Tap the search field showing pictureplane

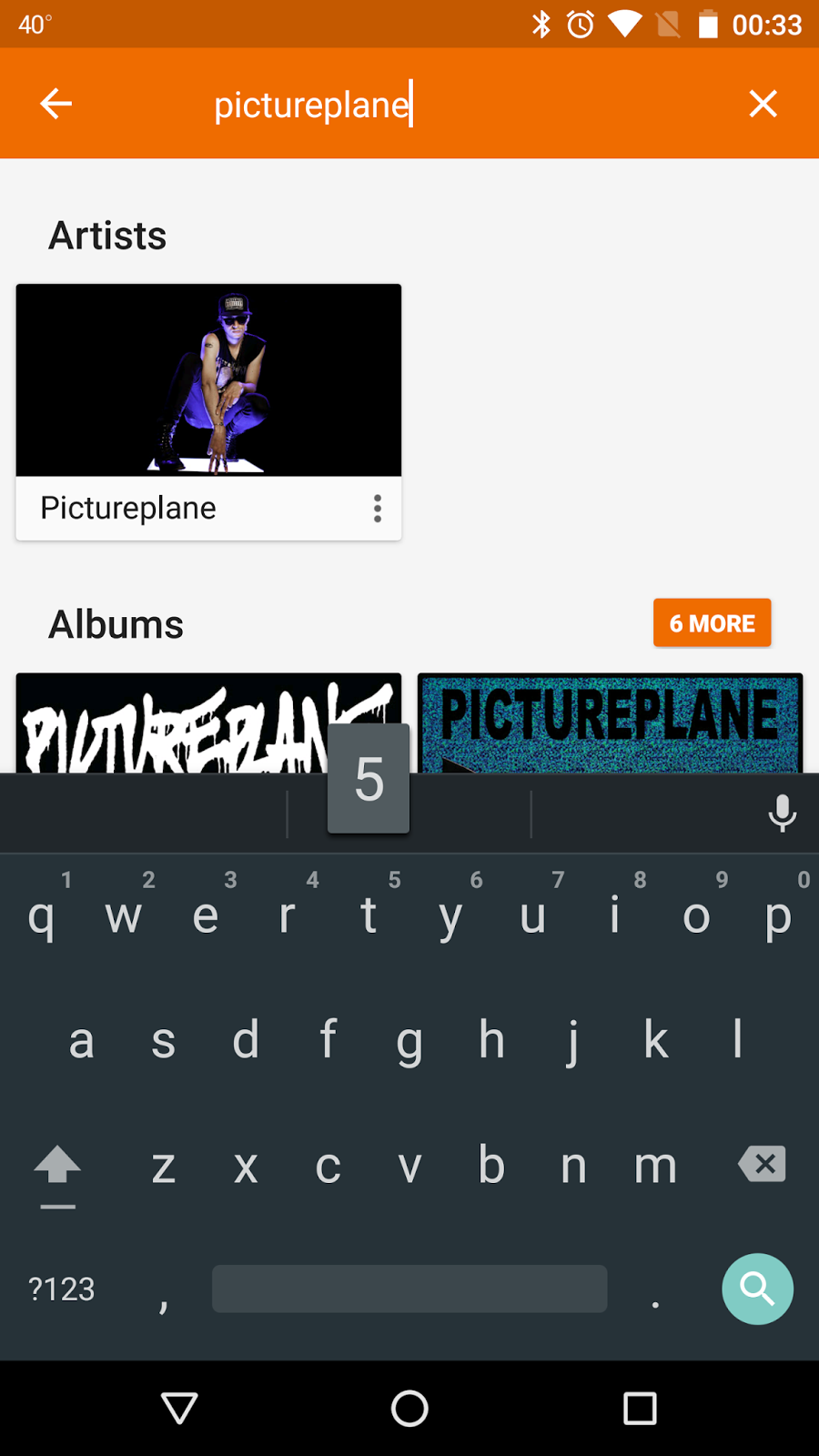(409, 105)
